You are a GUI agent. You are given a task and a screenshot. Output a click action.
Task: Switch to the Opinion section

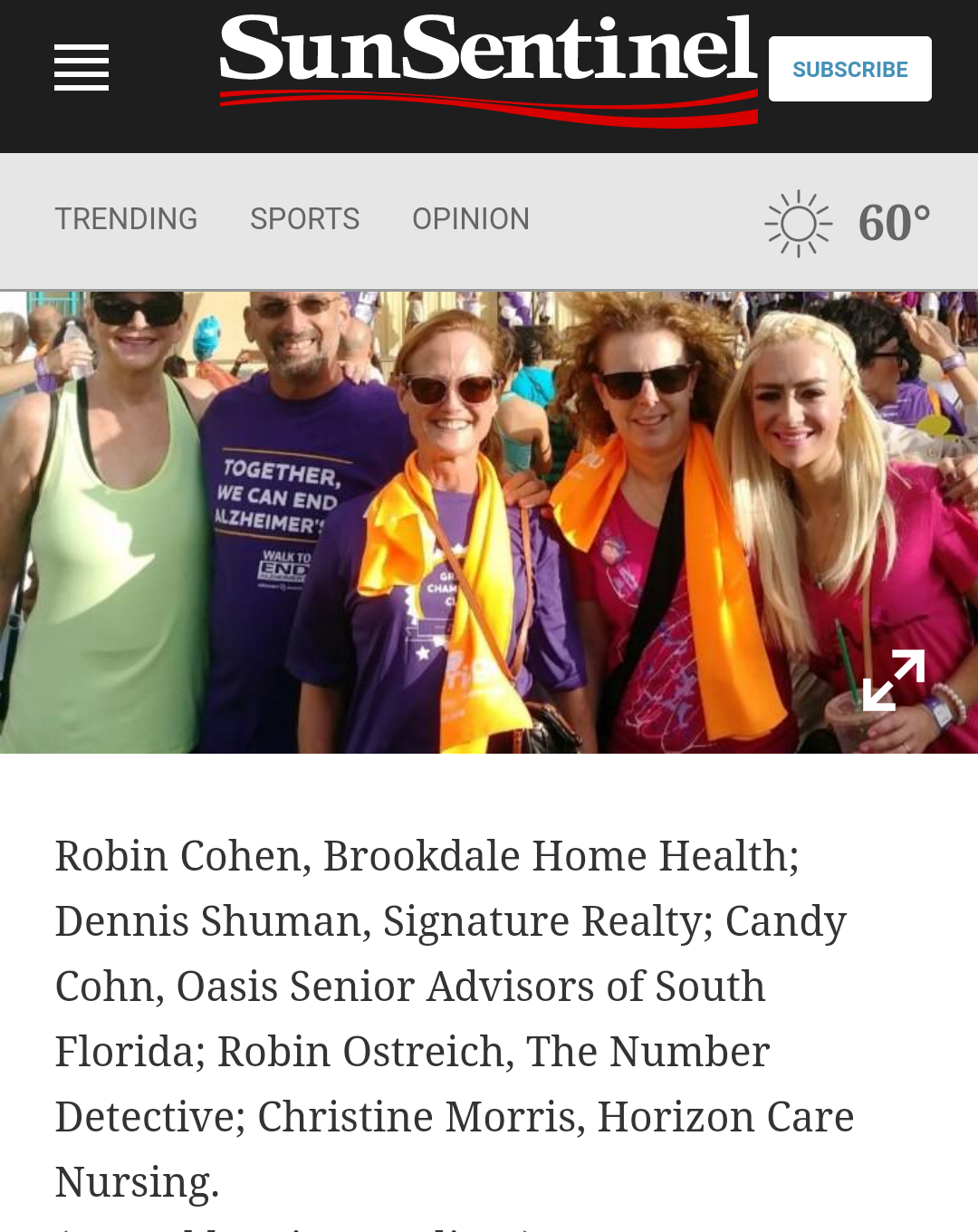click(470, 219)
